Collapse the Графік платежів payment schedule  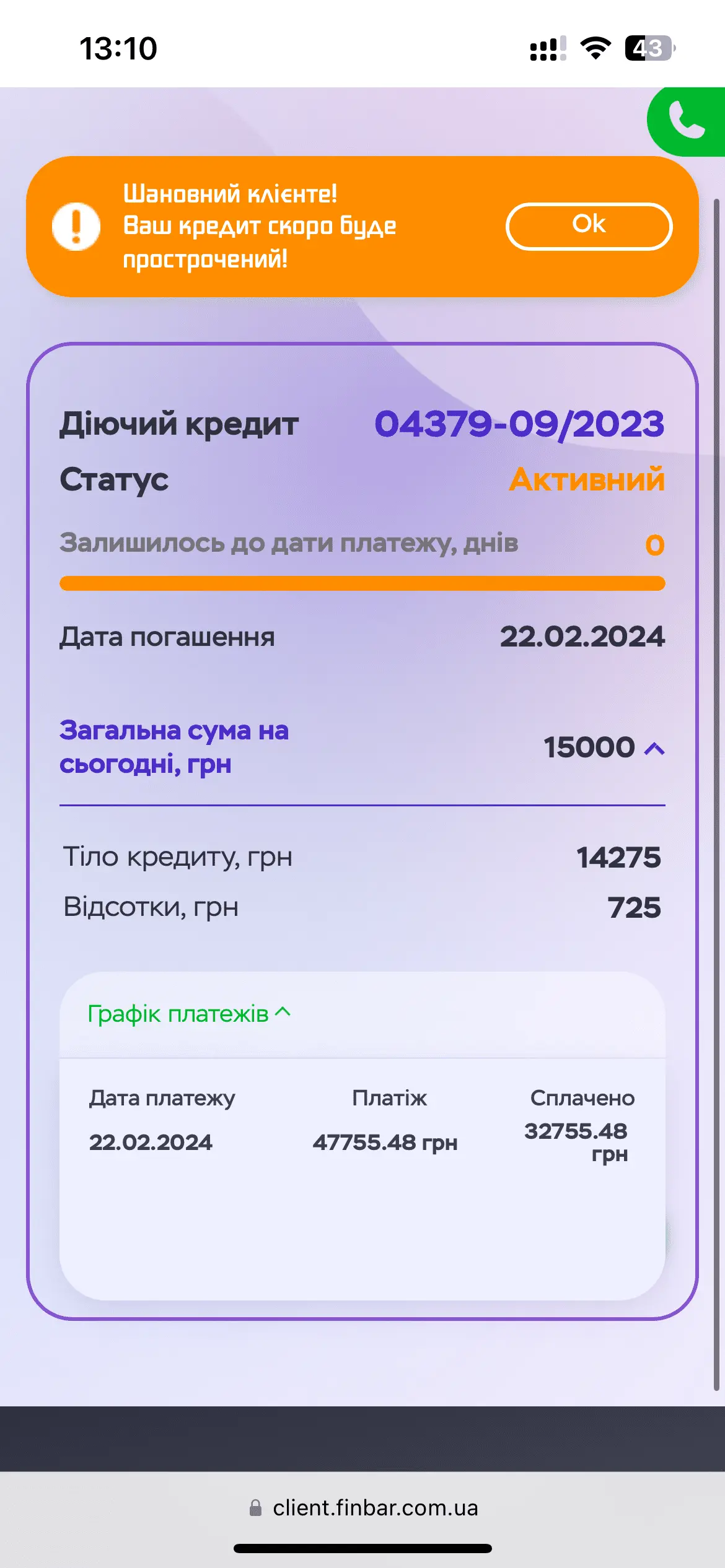[x=189, y=1014]
